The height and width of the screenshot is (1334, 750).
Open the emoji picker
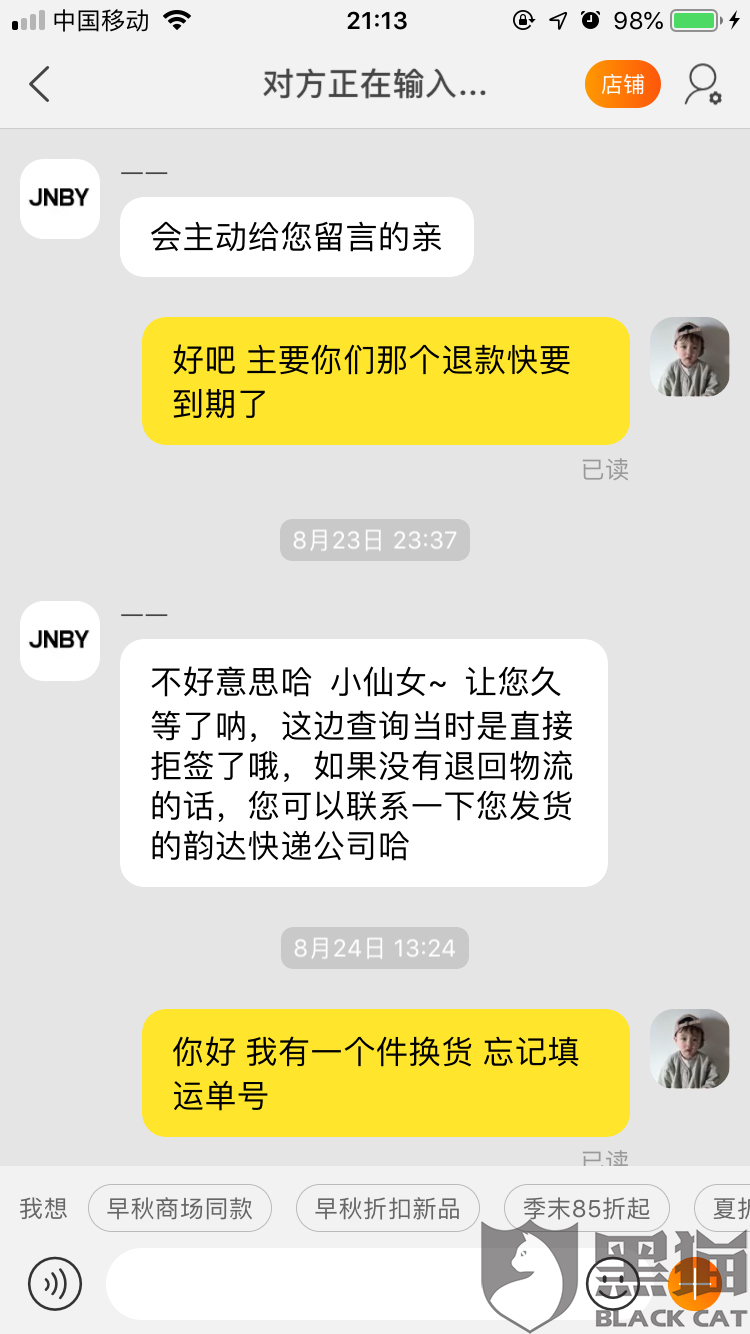pos(612,1281)
